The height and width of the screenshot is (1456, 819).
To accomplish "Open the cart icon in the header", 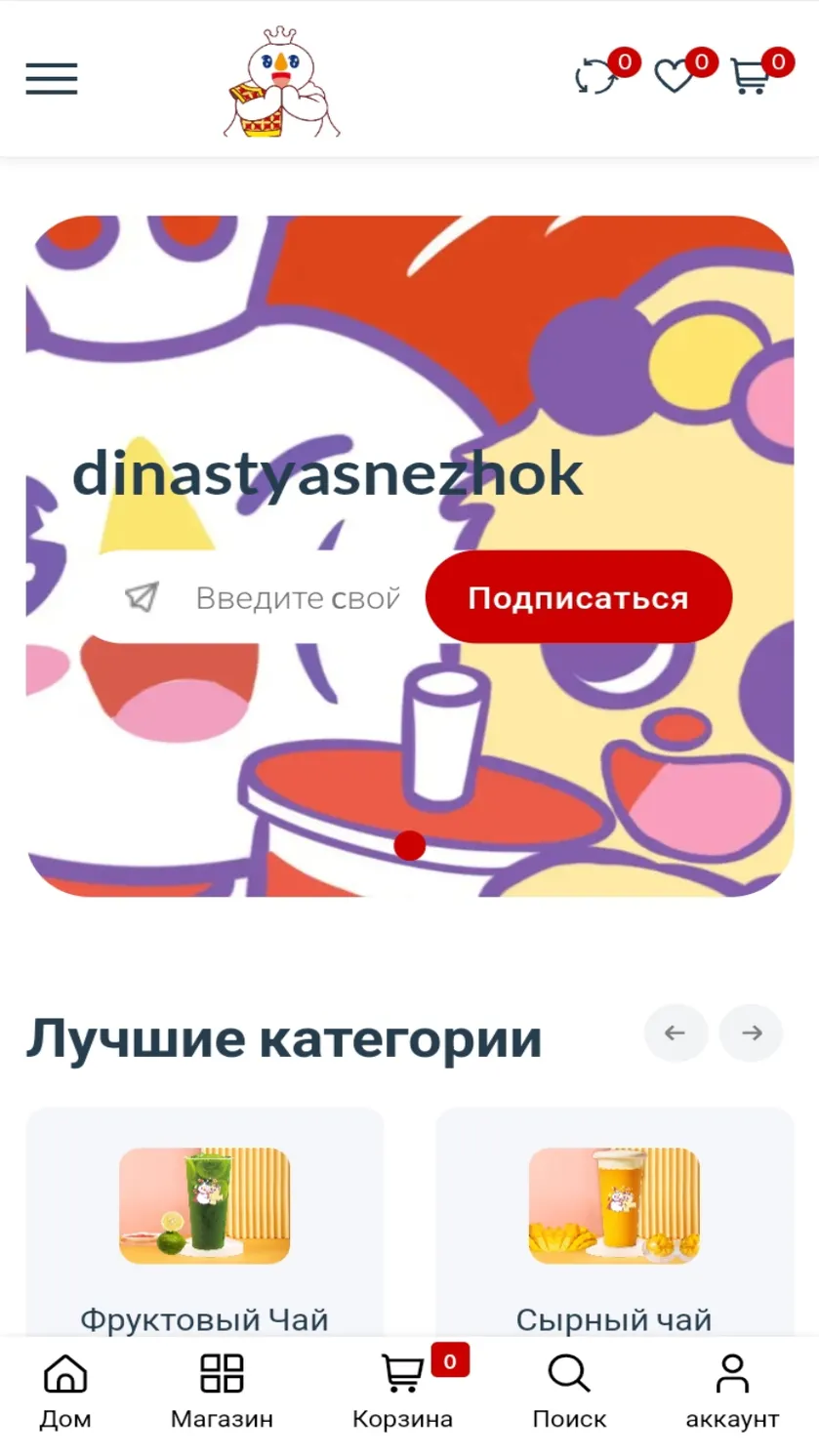I will (x=750, y=76).
